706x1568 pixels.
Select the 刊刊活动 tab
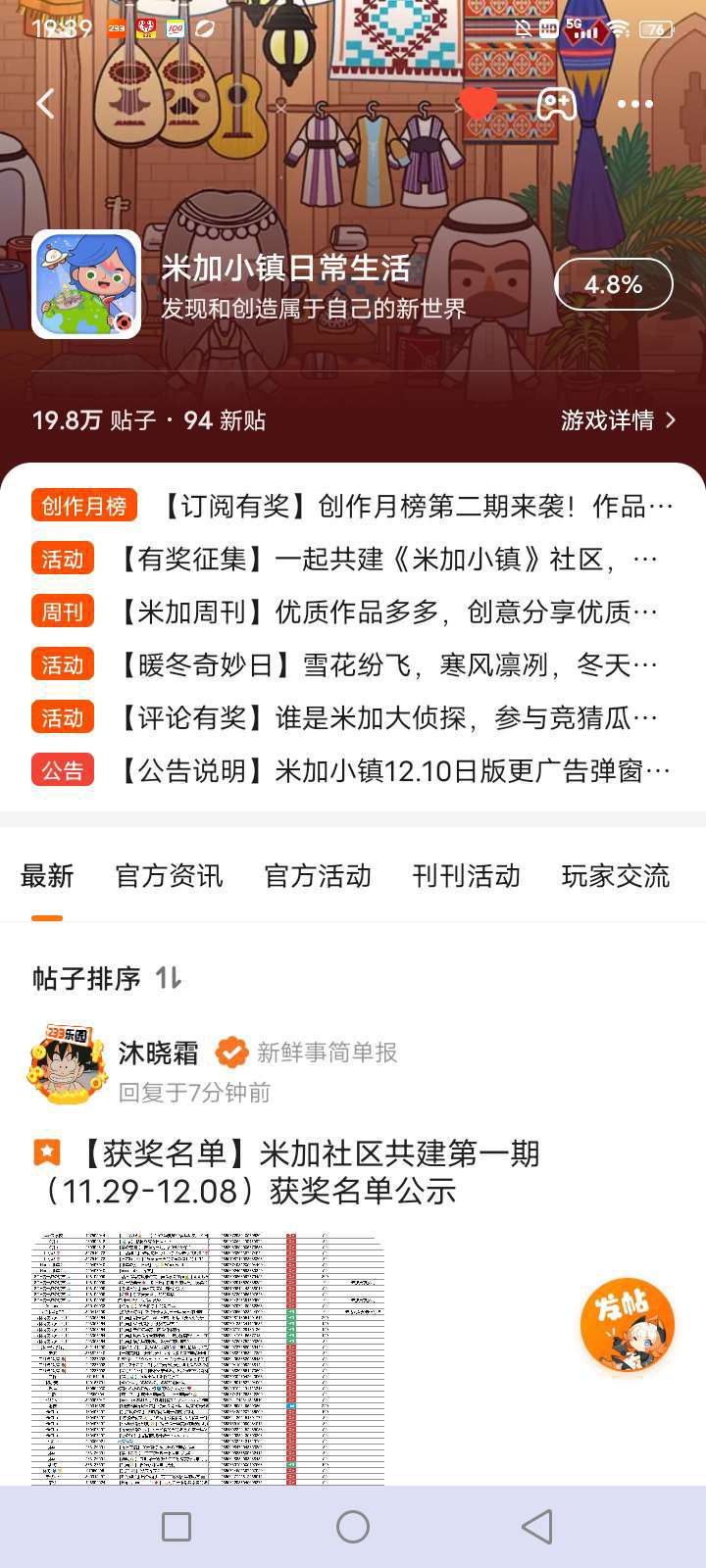pyautogui.click(x=467, y=875)
